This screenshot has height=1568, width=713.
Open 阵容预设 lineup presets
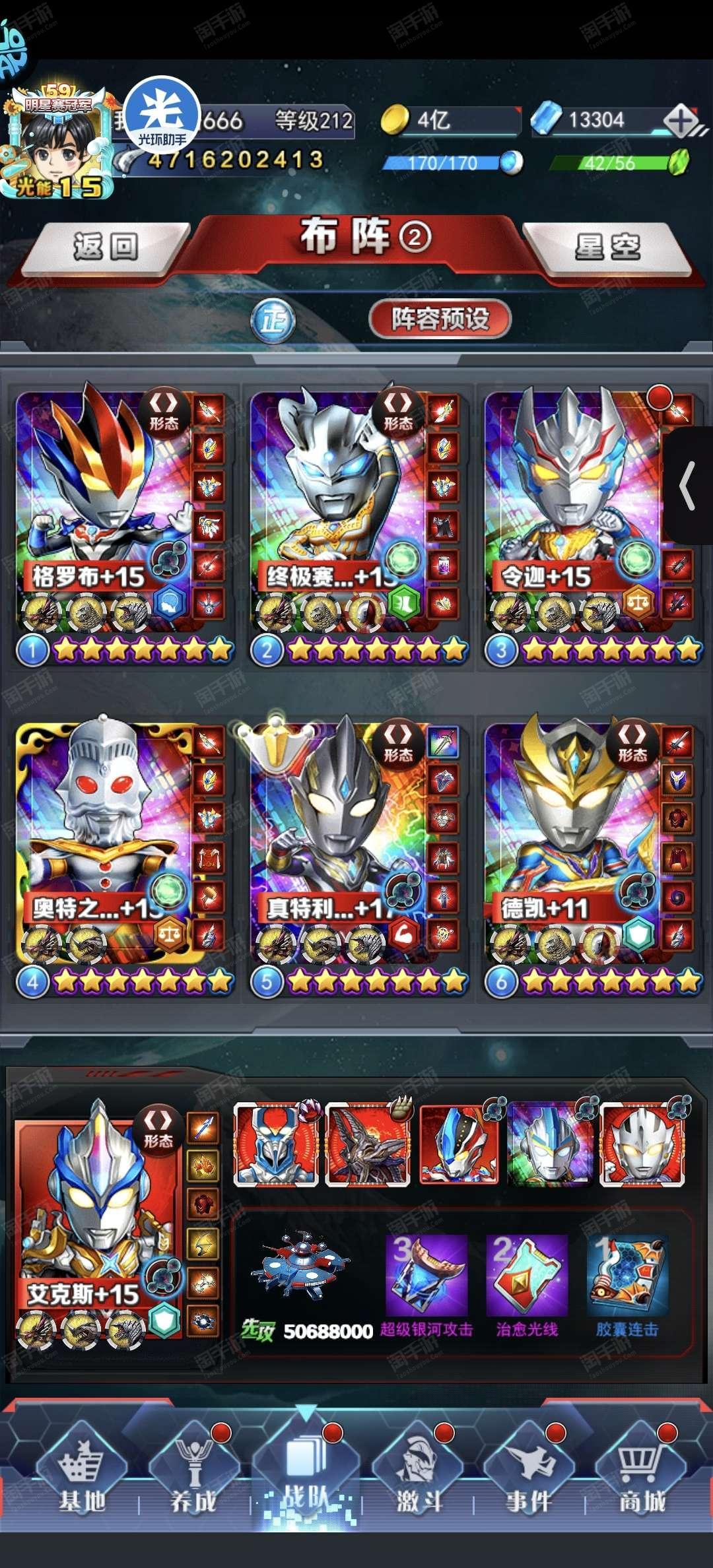point(440,319)
